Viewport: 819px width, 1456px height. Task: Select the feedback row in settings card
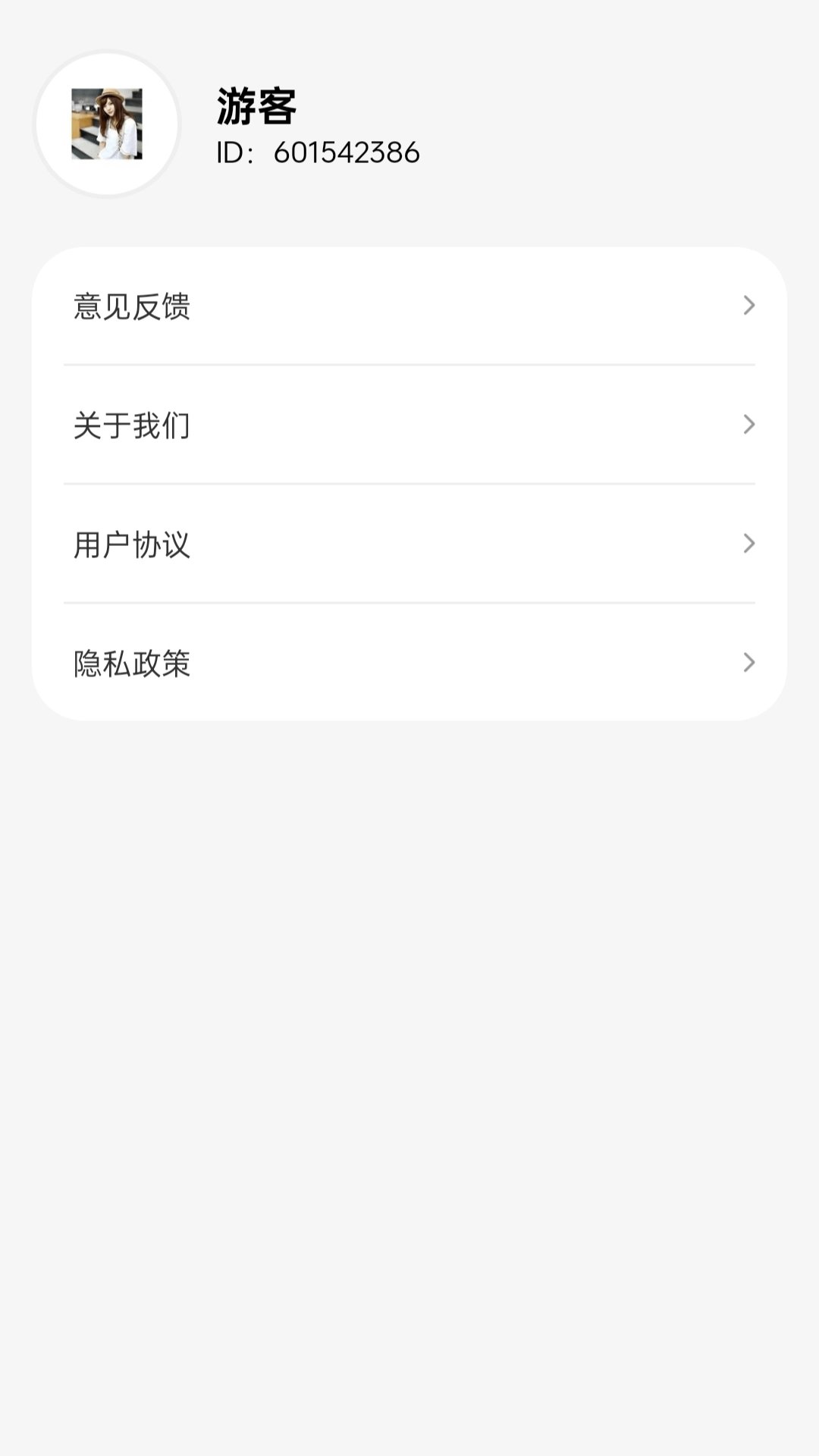[409, 306]
